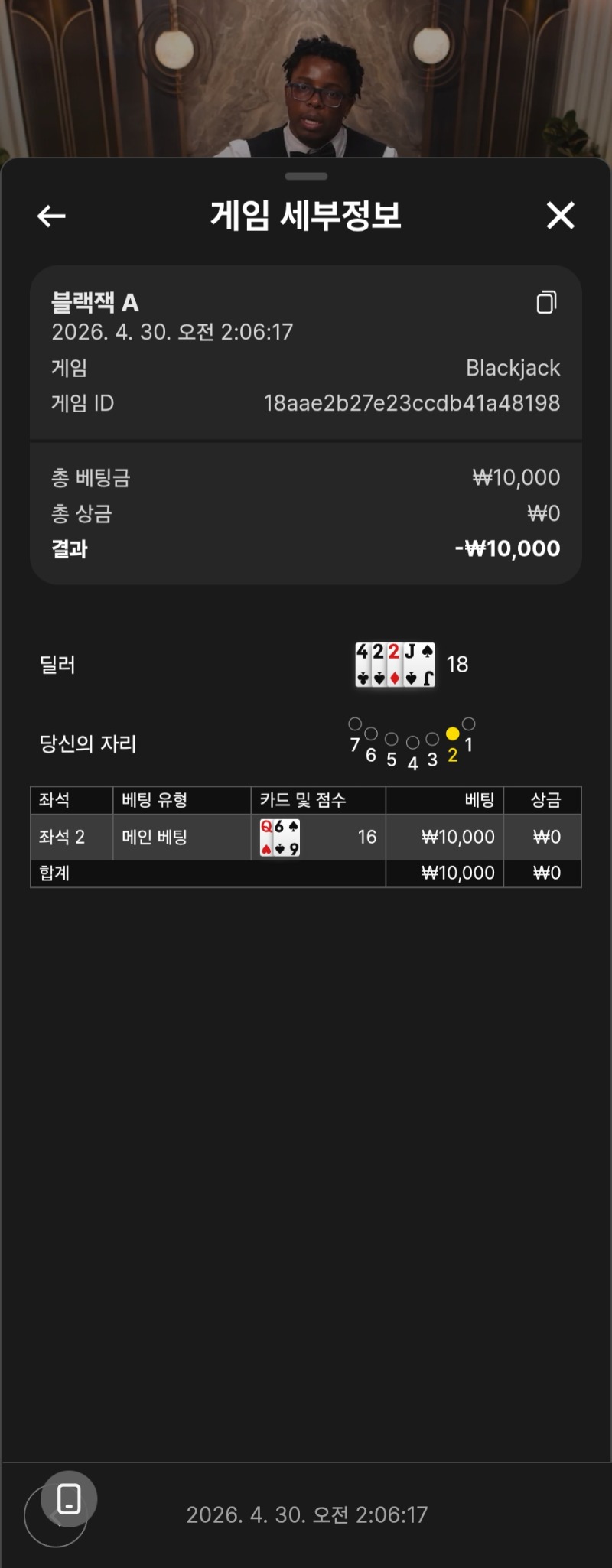Copy the game ID
This screenshot has height=1568, width=612.
[546, 302]
